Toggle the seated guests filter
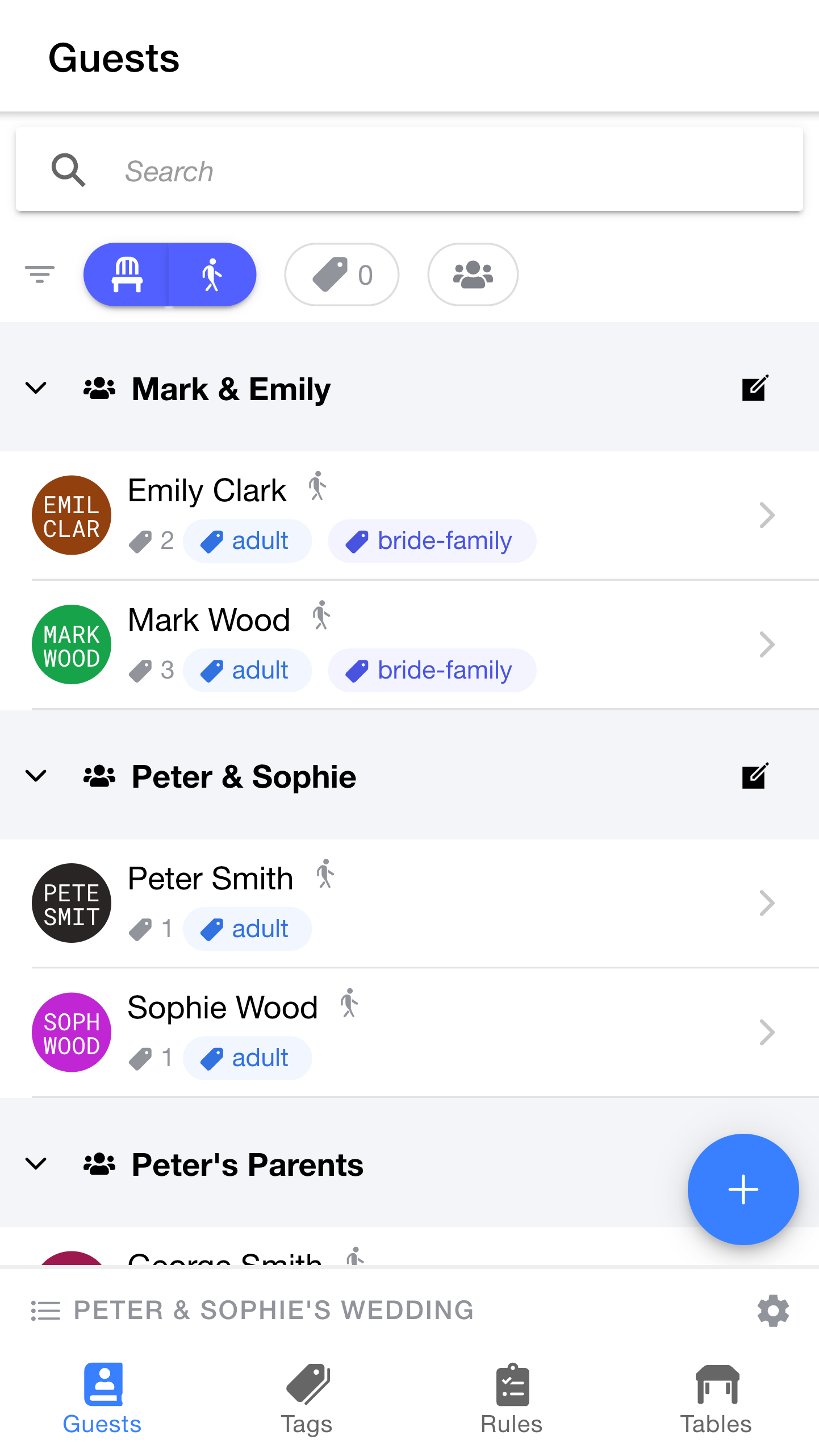 (x=127, y=274)
